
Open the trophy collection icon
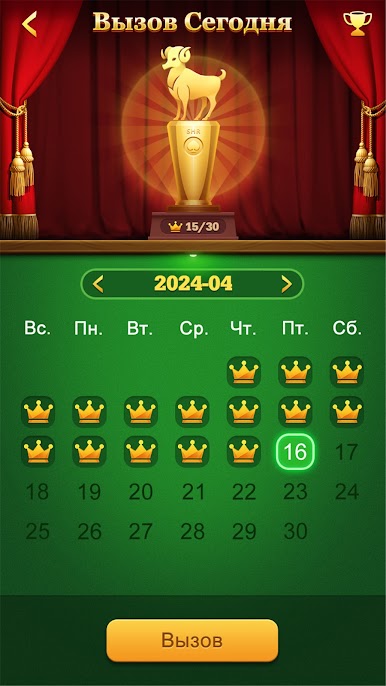358,24
